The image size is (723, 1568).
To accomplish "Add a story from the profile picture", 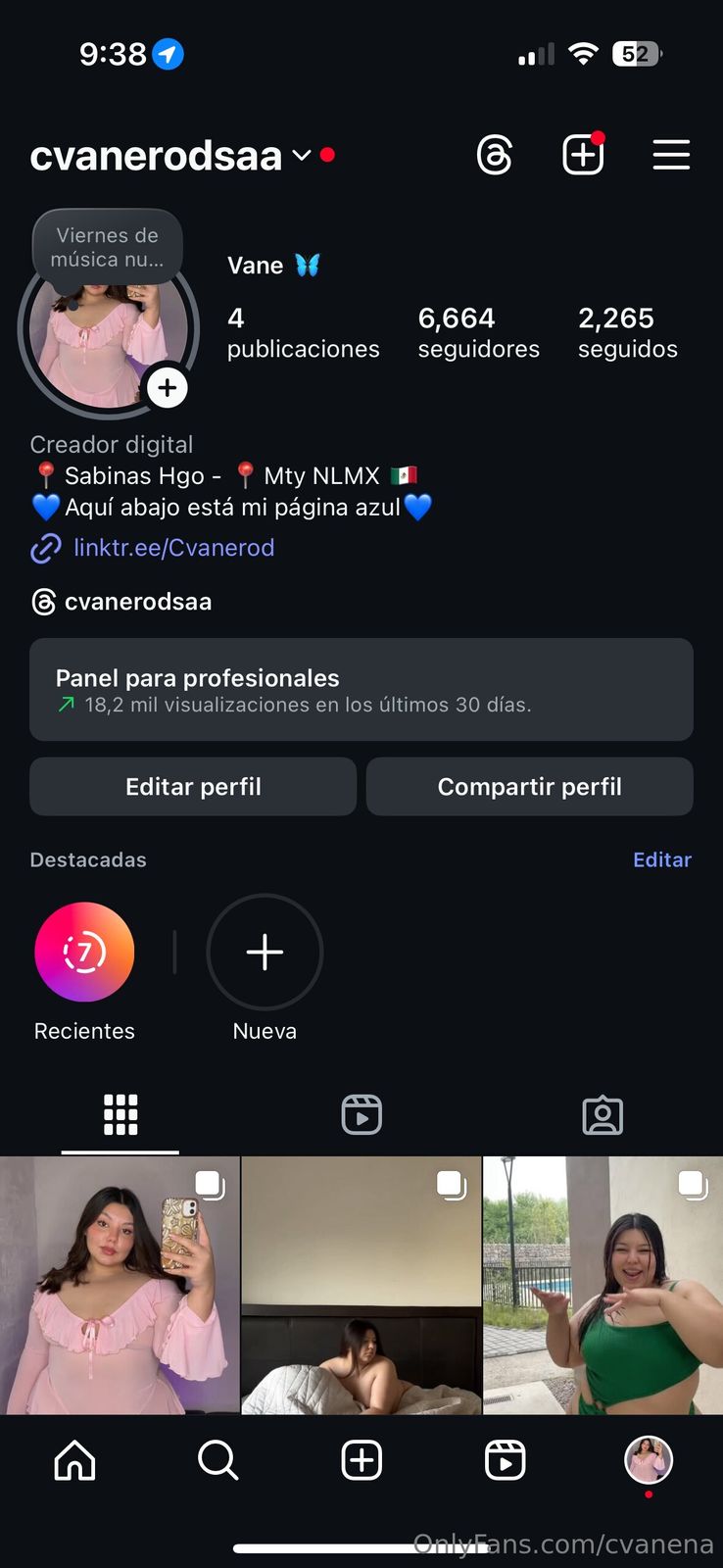I will [168, 388].
